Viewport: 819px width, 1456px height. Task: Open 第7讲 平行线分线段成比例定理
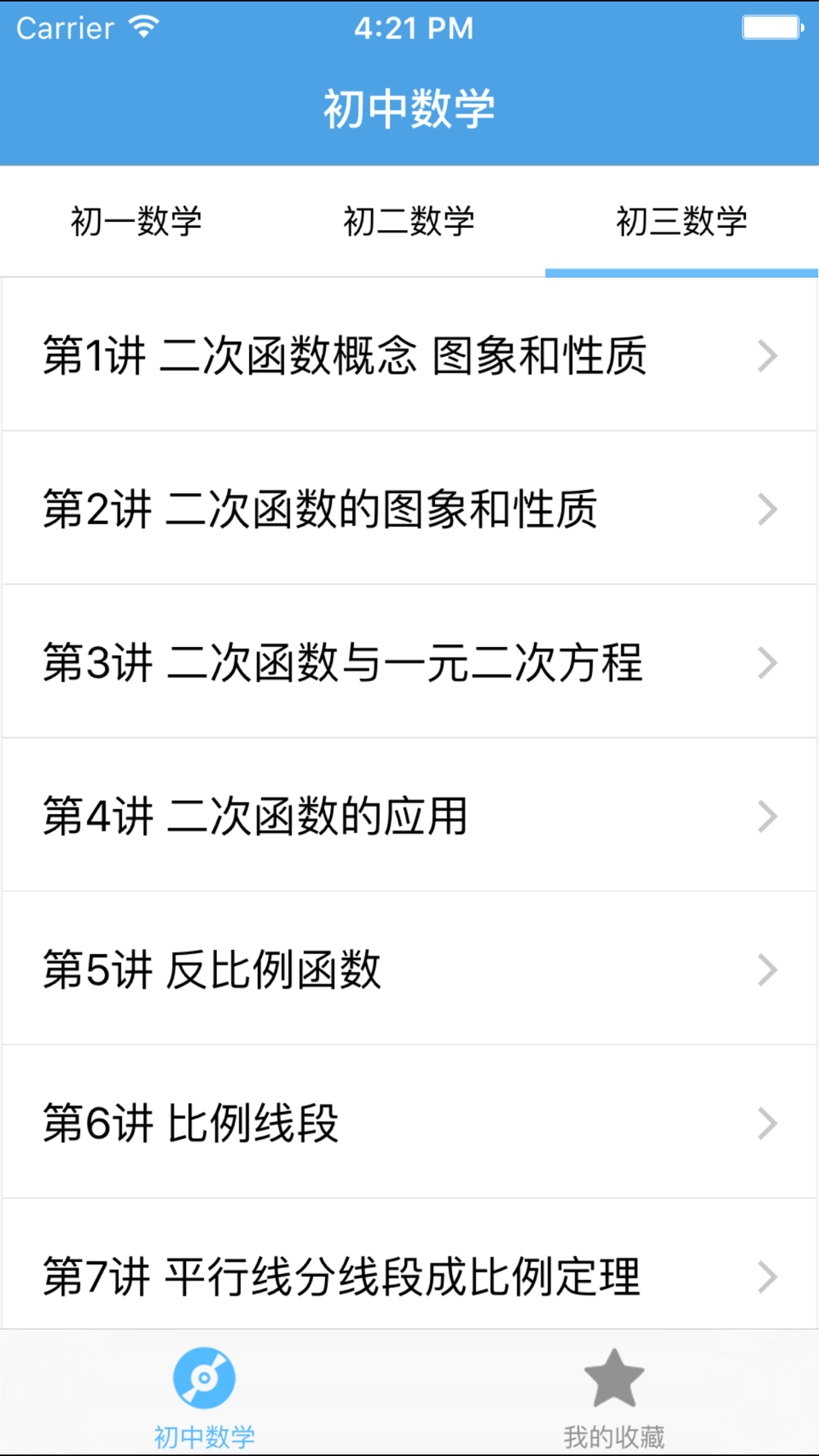409,1265
